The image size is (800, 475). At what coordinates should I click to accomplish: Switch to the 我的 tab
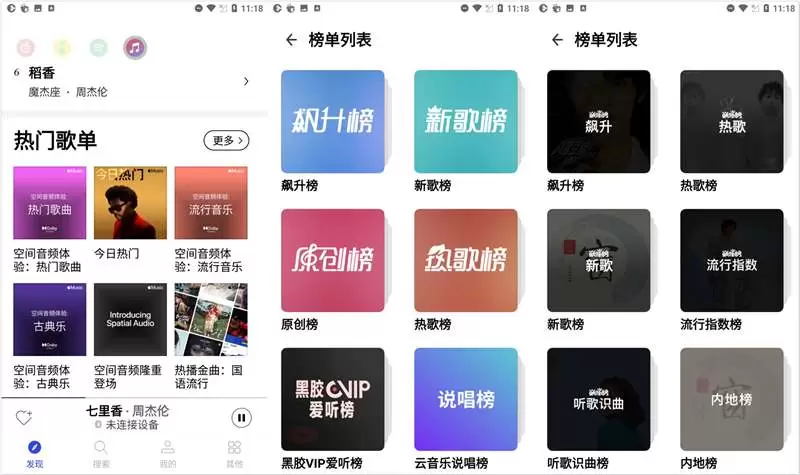click(168, 453)
